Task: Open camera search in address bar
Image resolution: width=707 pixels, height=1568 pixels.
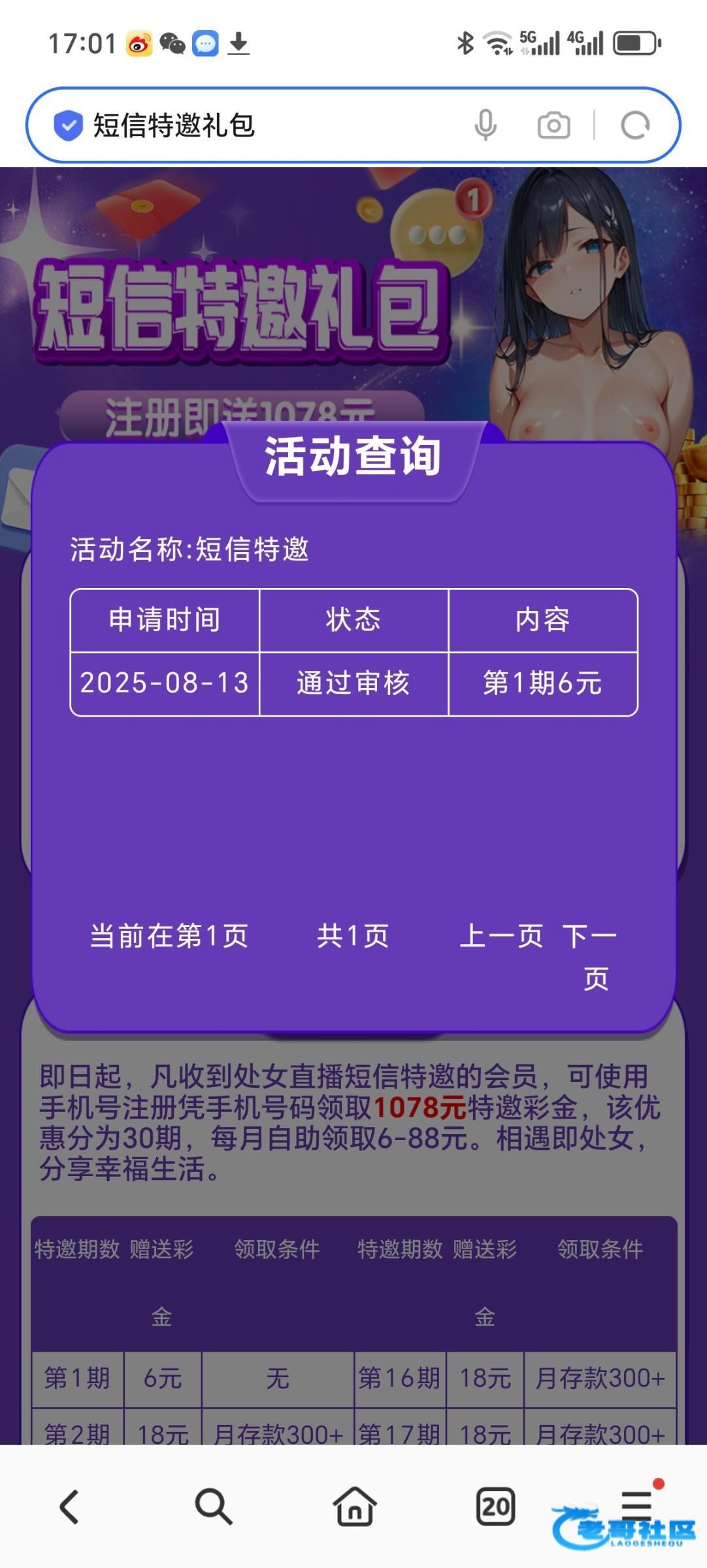Action: (x=553, y=125)
